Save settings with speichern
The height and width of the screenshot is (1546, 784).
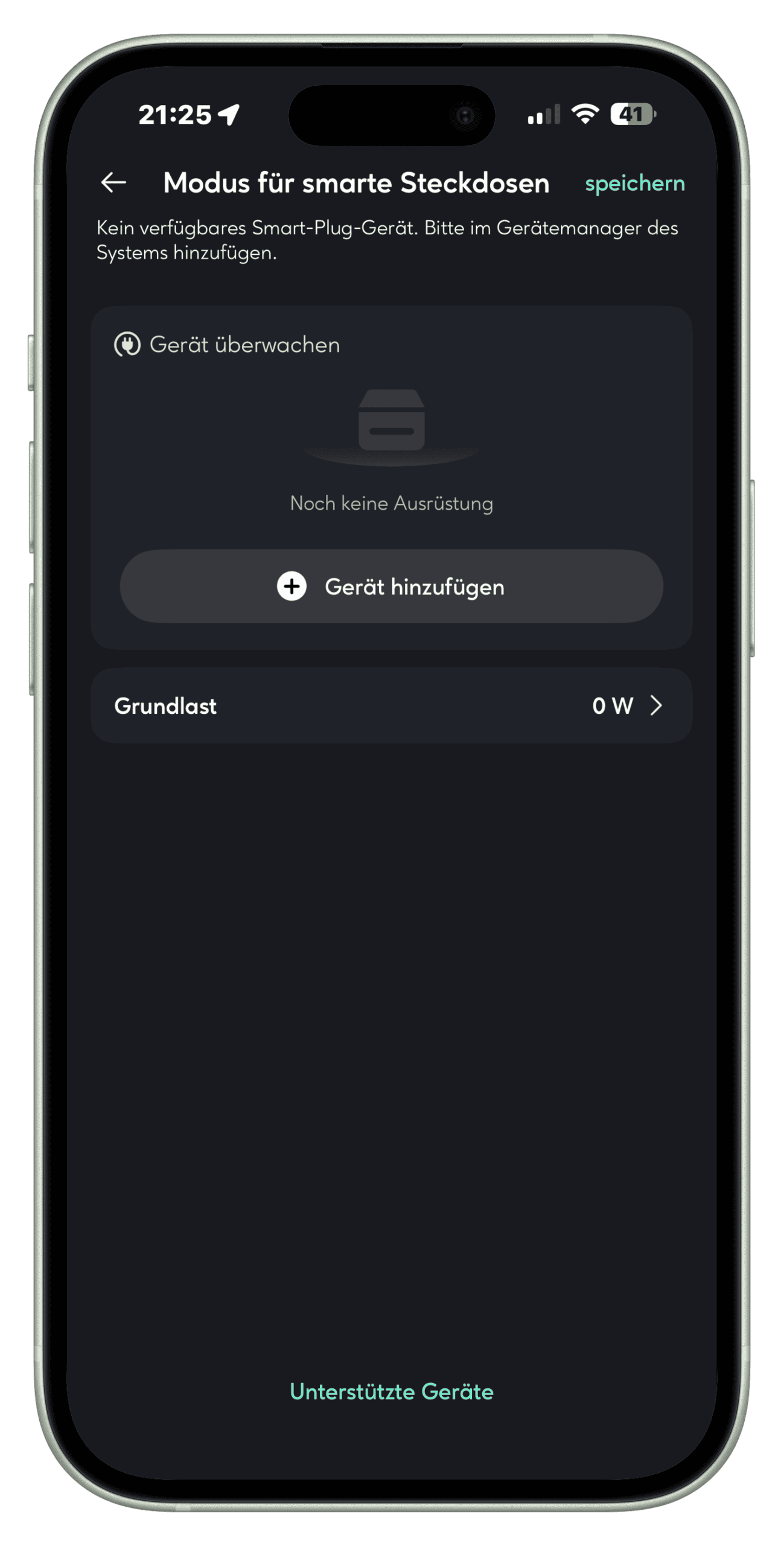(634, 184)
